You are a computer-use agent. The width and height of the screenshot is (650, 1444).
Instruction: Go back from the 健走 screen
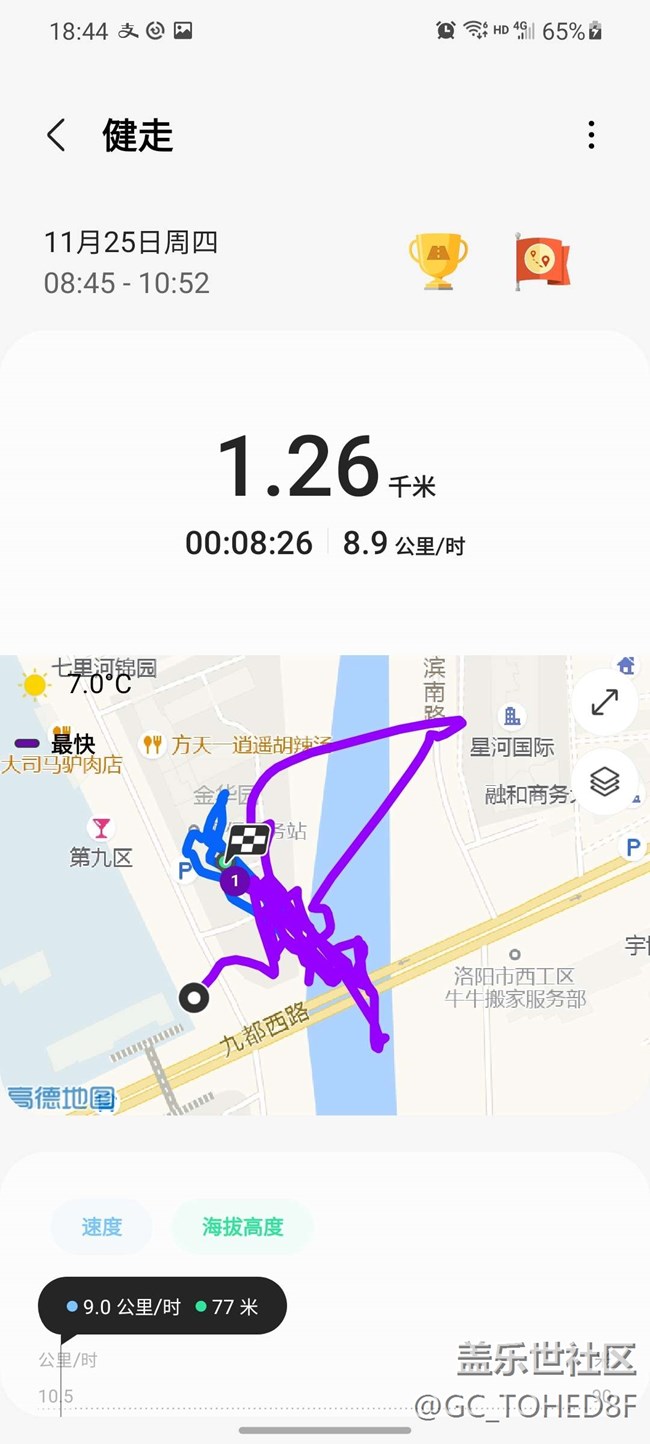click(x=56, y=135)
